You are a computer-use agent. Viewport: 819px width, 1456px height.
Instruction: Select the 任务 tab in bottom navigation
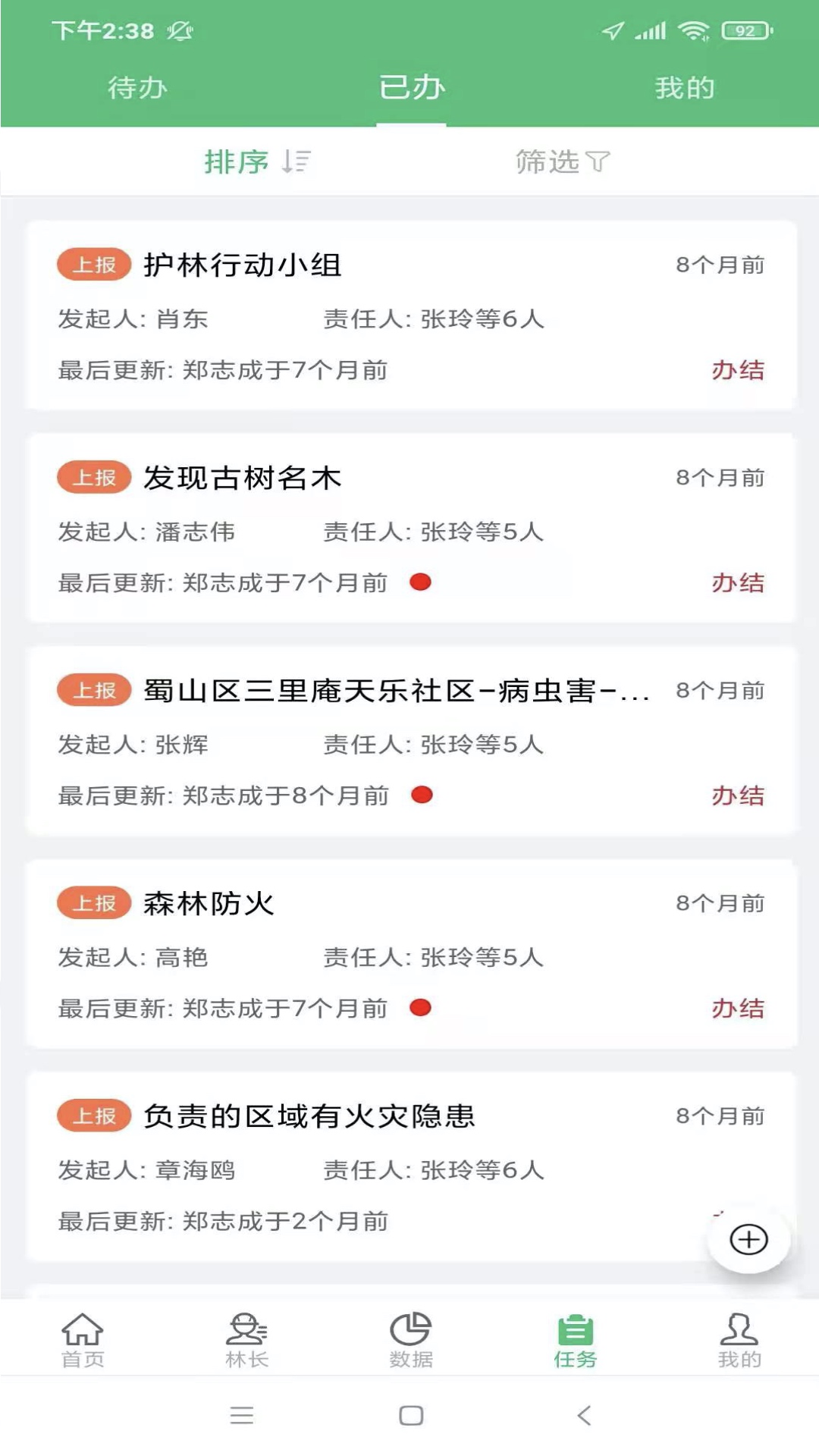click(x=575, y=1340)
